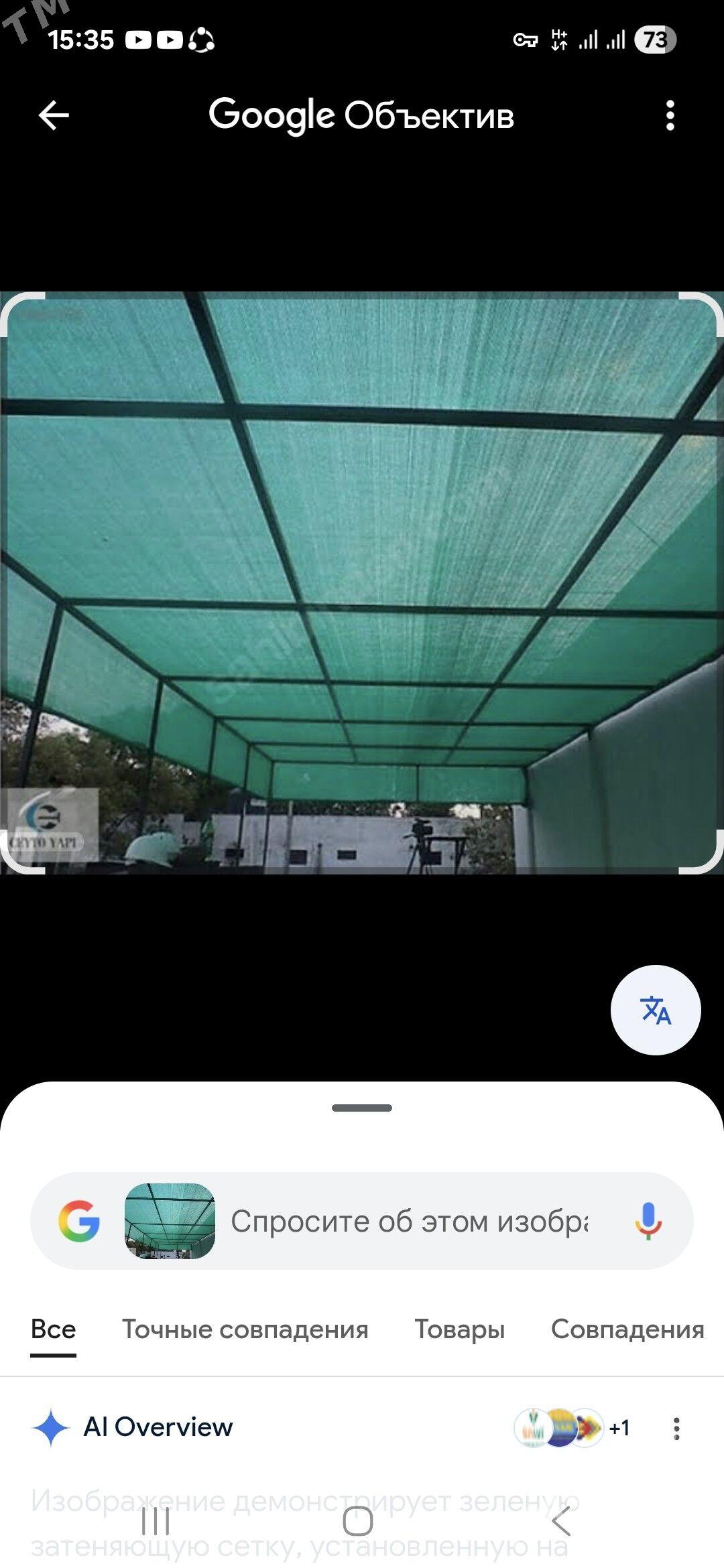The image size is (724, 1568).
Task: Switch to the 'Товары' tab
Action: click(459, 1329)
